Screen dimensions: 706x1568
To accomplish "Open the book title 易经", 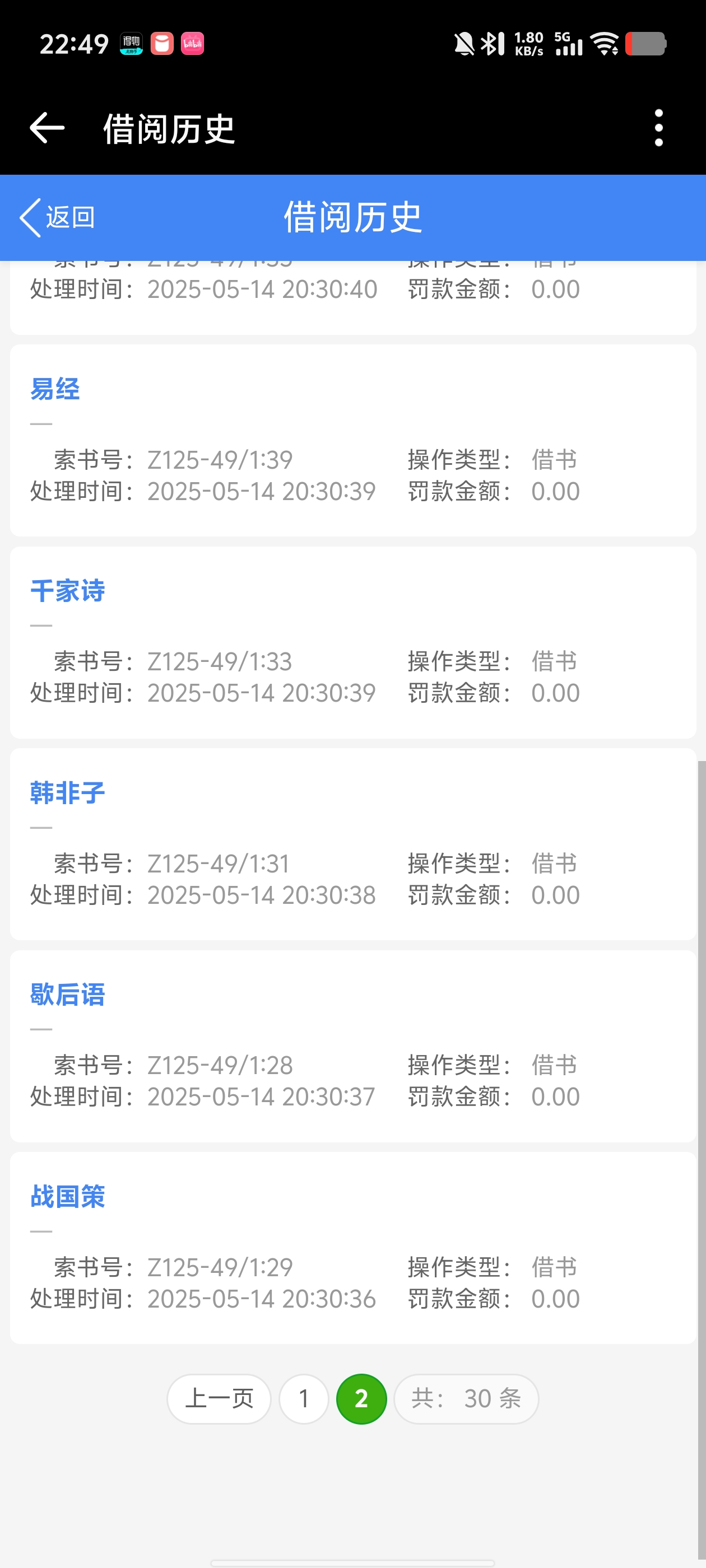I will (x=55, y=389).
